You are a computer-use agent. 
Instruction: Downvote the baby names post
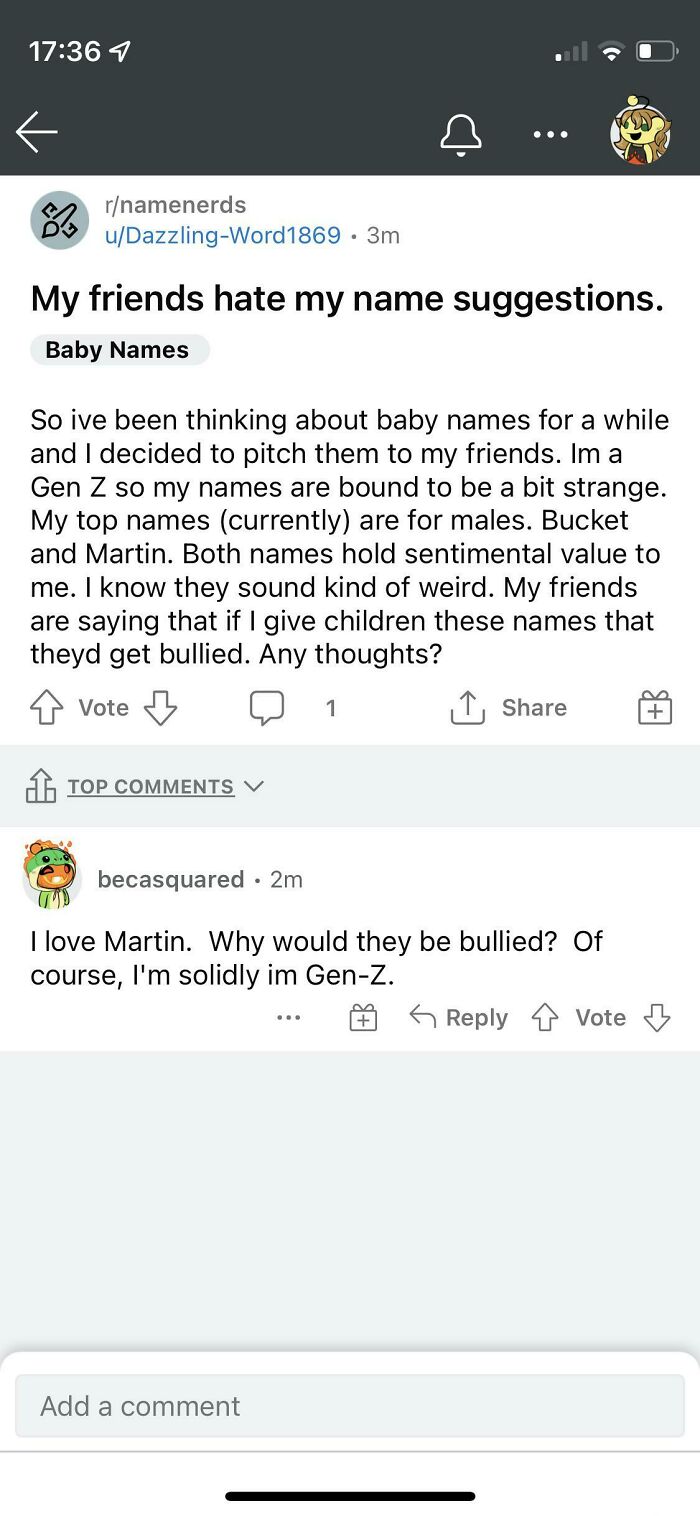(x=160, y=708)
